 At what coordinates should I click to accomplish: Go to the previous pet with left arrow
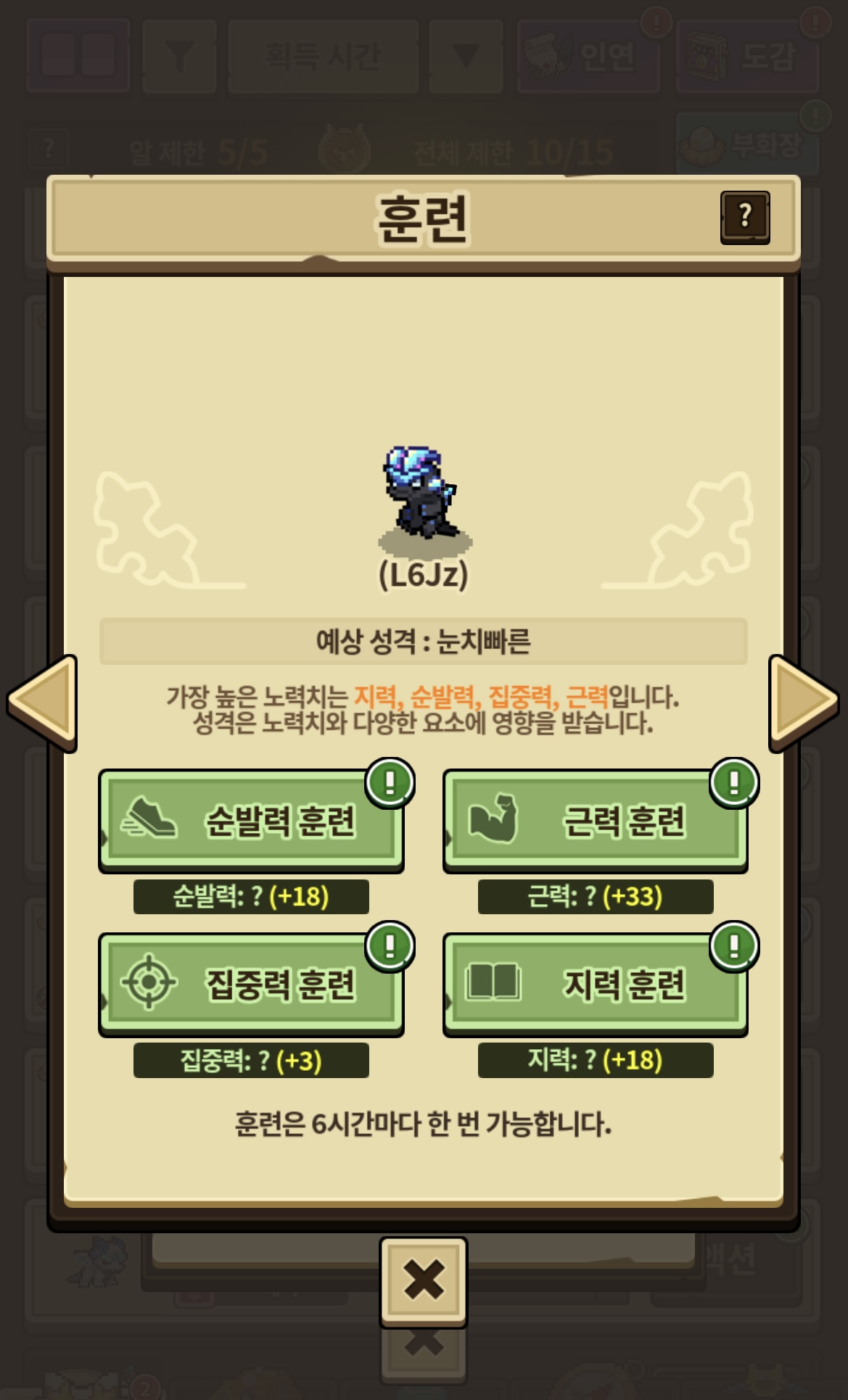[44, 702]
